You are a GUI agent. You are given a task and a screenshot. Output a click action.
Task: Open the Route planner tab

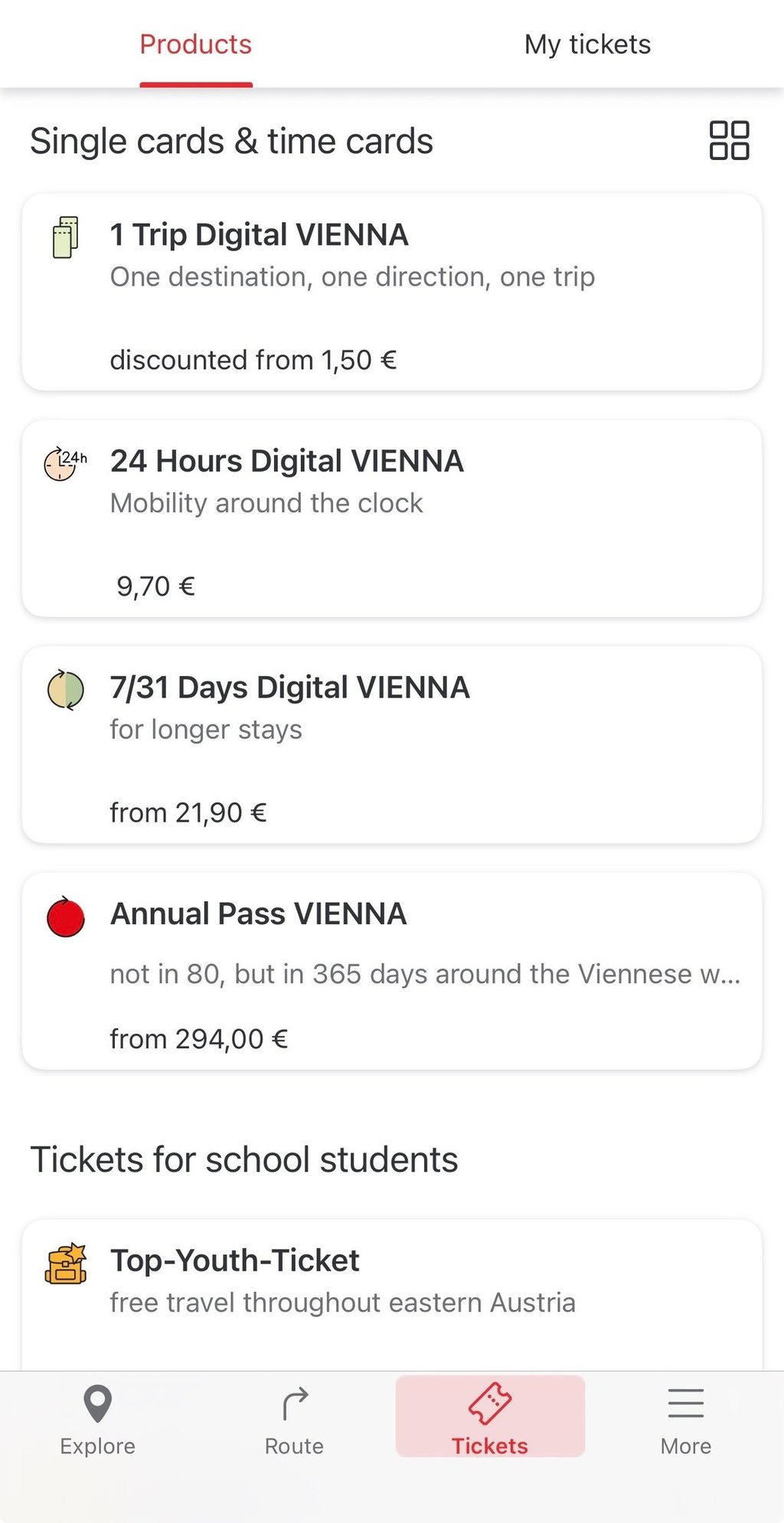[294, 1419]
